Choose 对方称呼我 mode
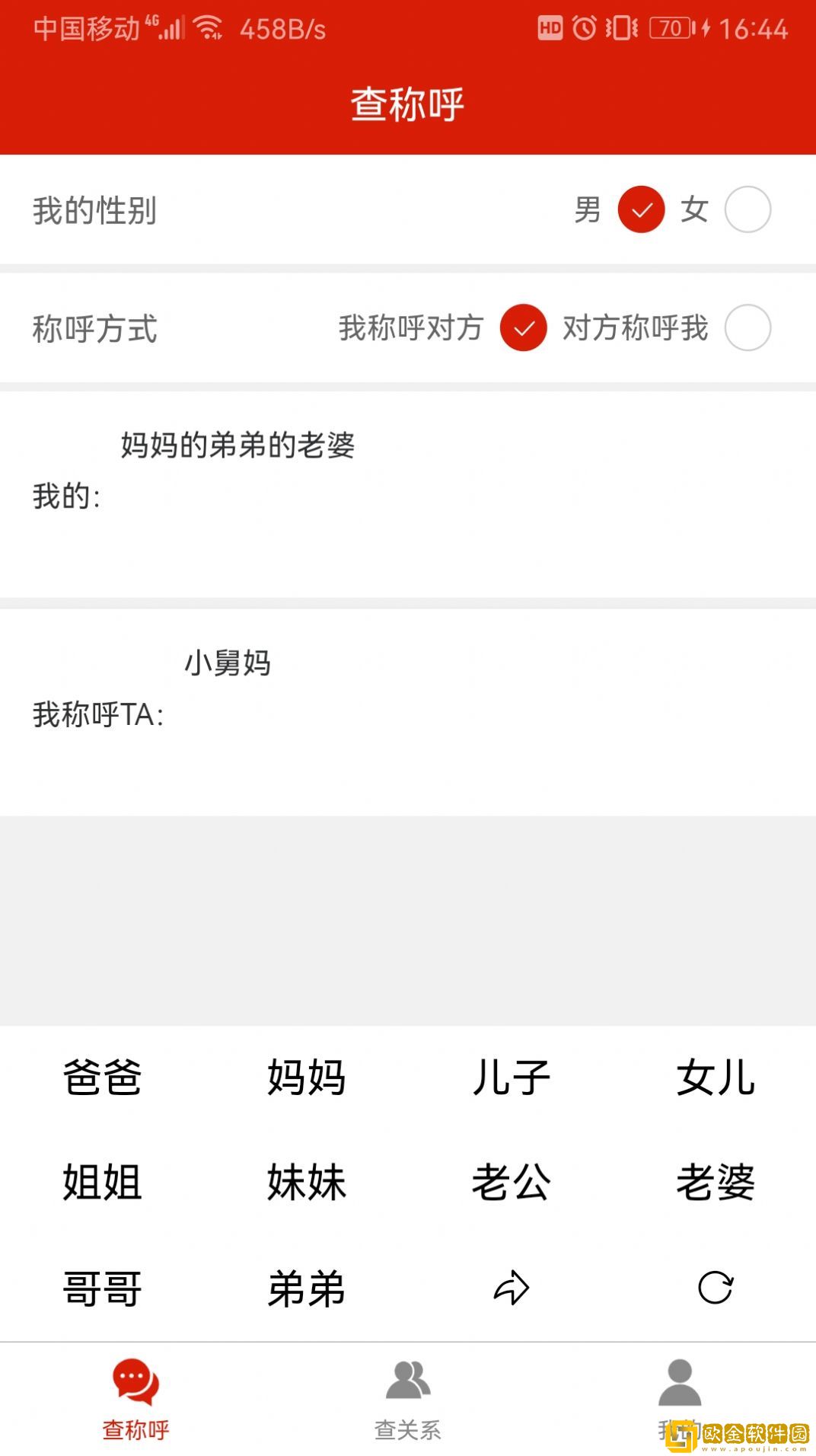 [x=747, y=327]
